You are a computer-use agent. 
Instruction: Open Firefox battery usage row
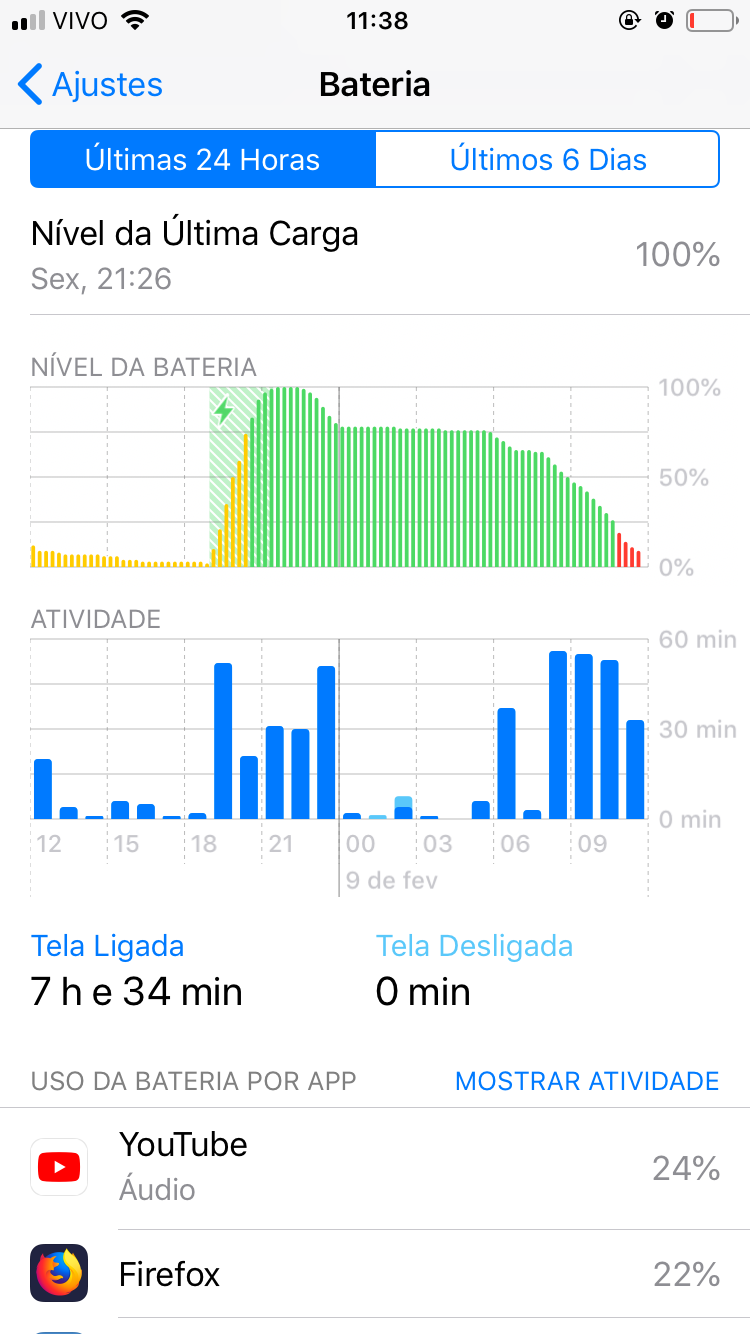point(375,1274)
